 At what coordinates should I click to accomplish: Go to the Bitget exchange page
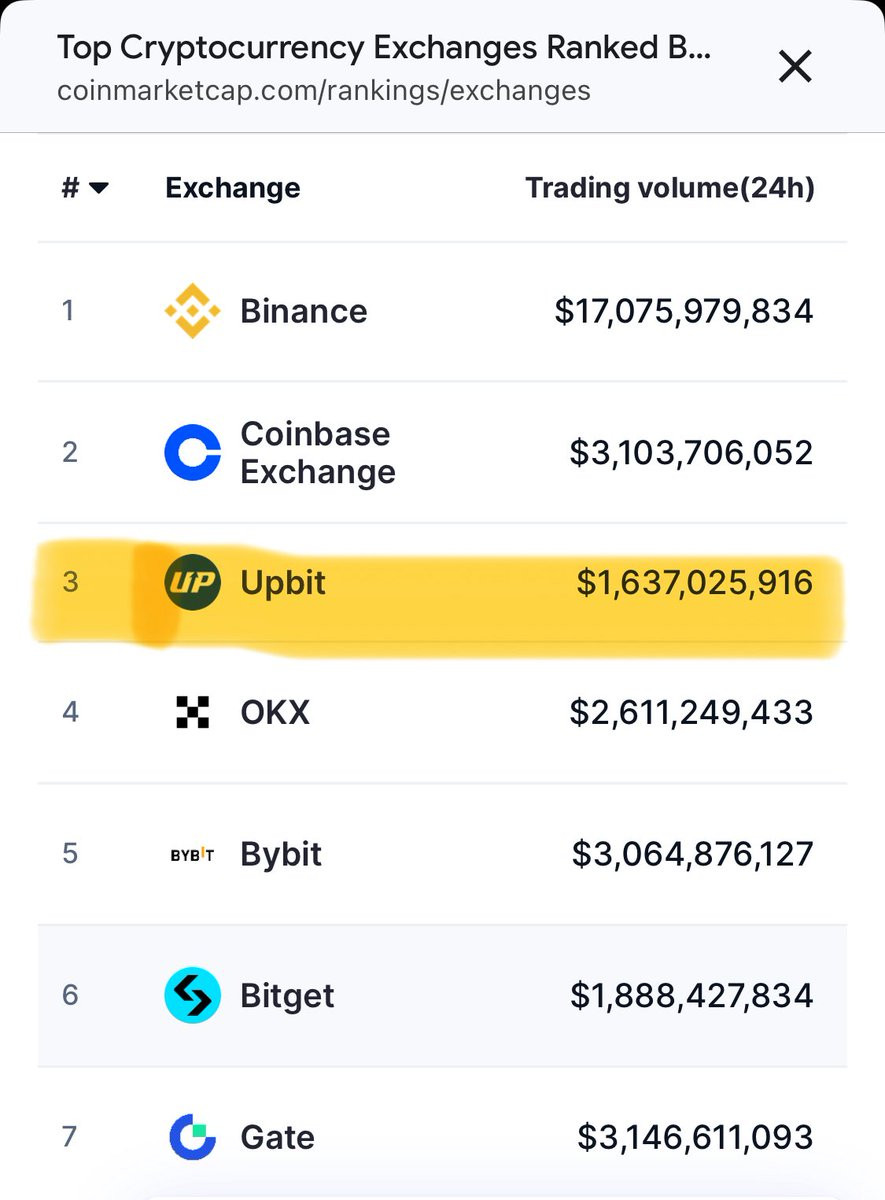click(287, 996)
